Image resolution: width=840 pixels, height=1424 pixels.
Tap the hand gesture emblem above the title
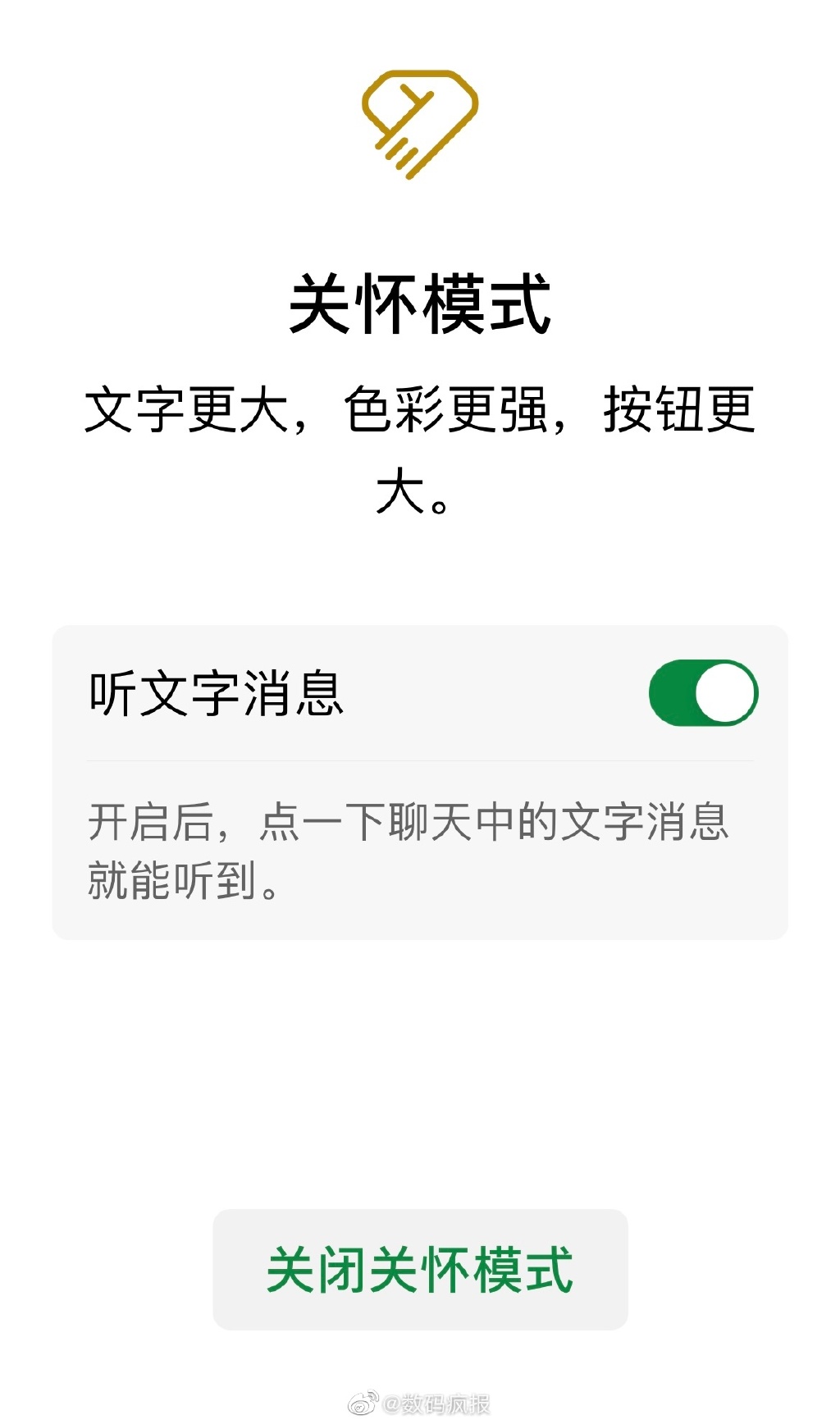(419, 123)
